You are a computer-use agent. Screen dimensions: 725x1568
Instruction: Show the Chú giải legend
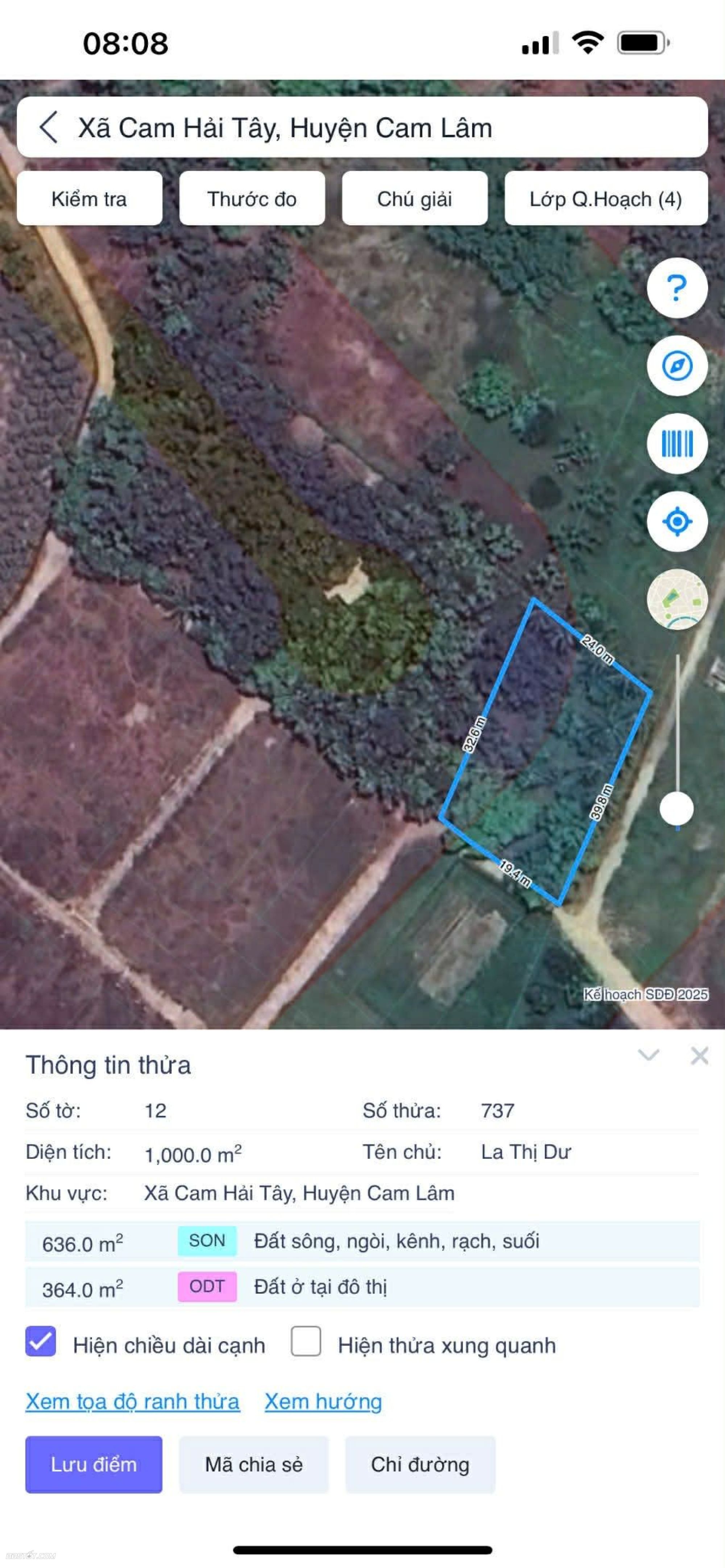coord(415,198)
